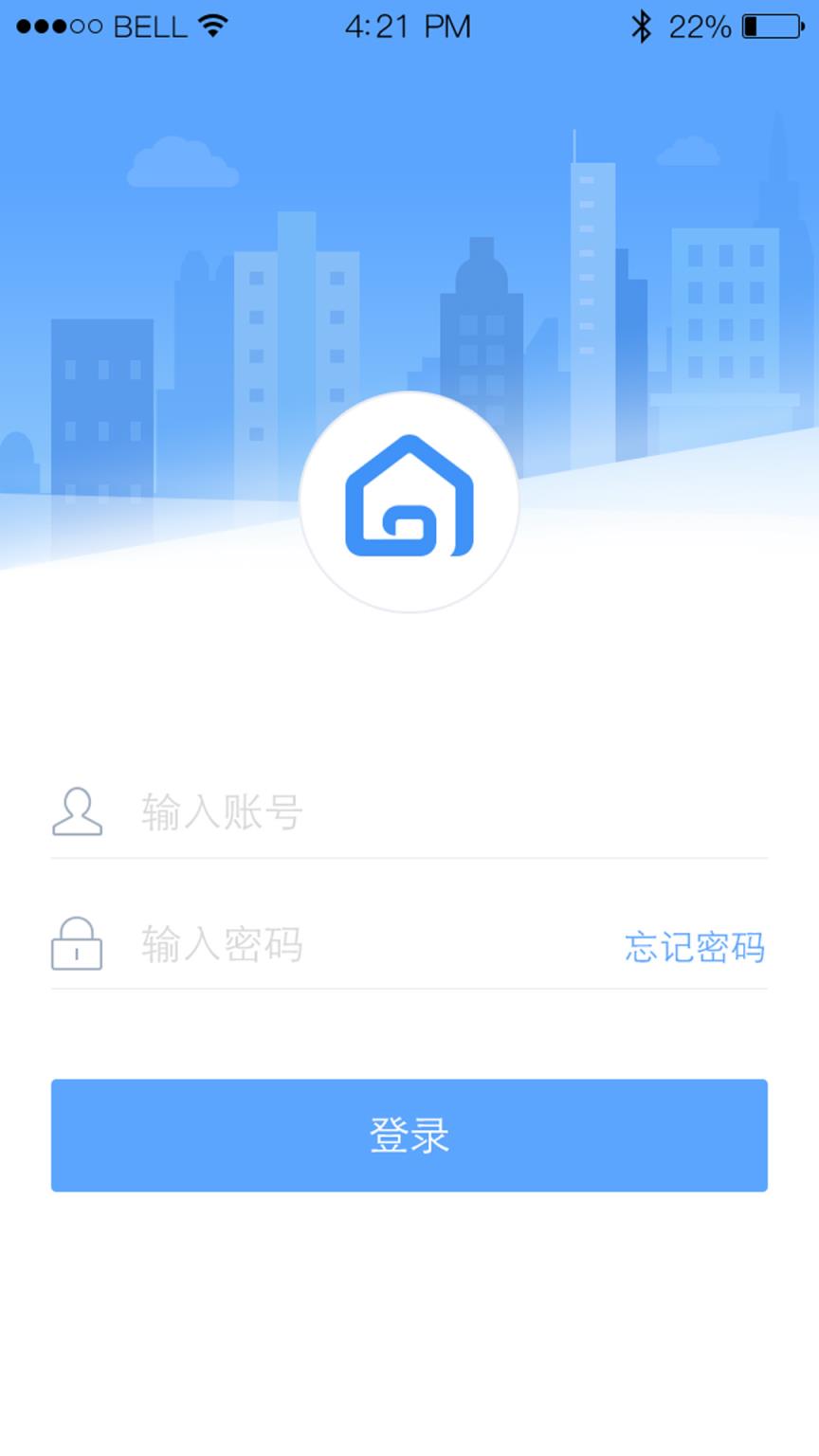Click the person icon beside account field
This screenshot has height=1456, width=819.
click(78, 811)
